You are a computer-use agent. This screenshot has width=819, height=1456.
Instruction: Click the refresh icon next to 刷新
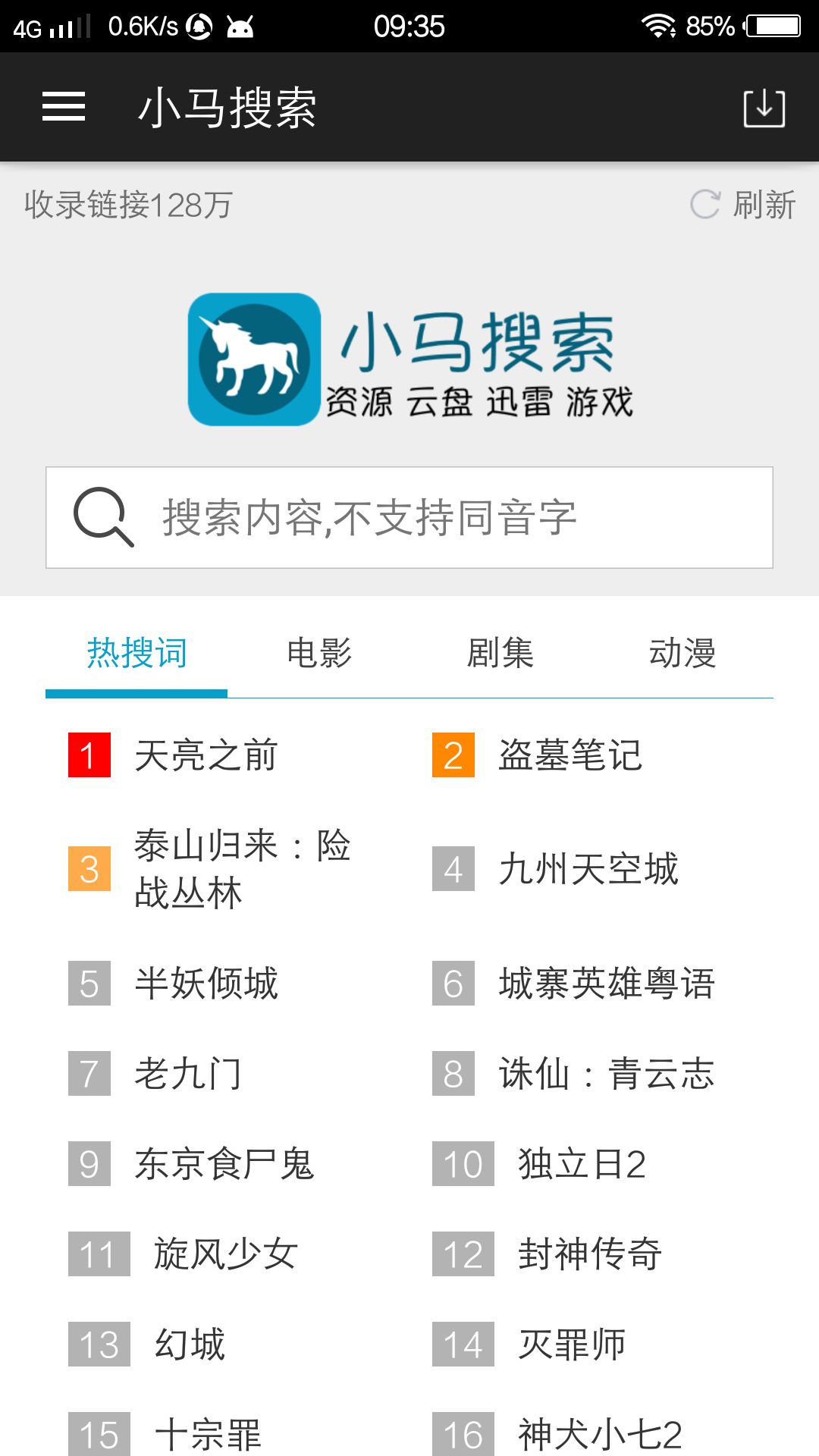click(x=704, y=204)
